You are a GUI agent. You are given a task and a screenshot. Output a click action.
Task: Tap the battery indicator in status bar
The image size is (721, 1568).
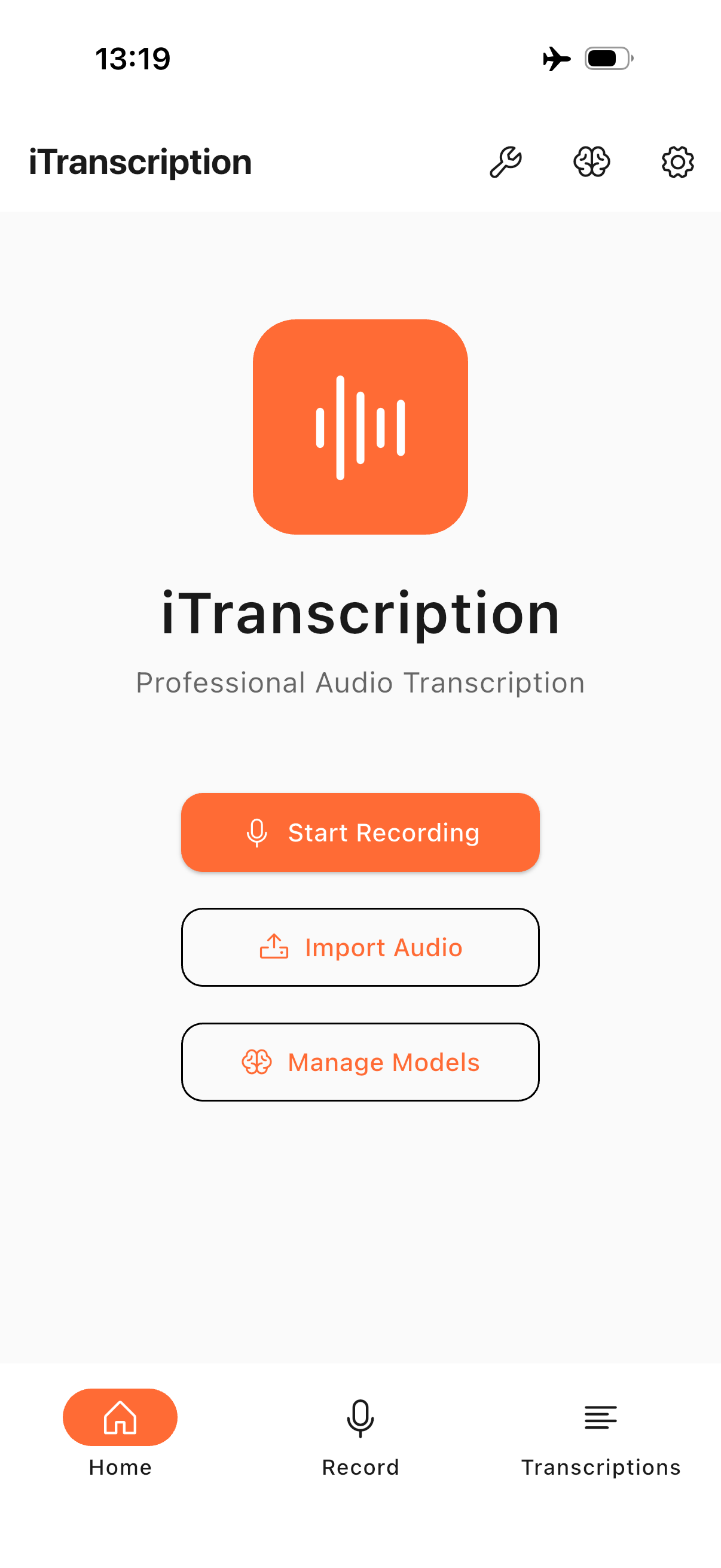tap(607, 59)
